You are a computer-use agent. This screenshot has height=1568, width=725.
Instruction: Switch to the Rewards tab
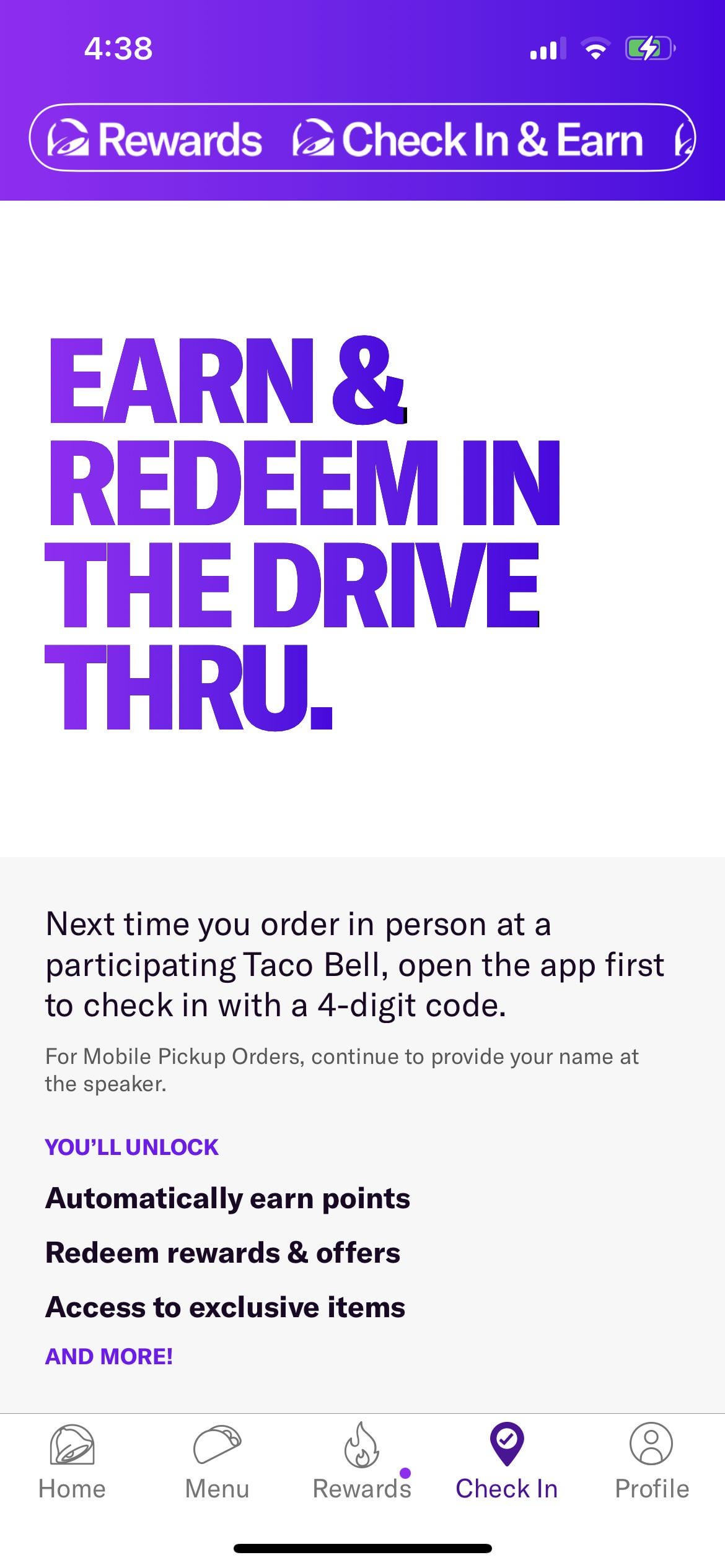(x=362, y=1460)
